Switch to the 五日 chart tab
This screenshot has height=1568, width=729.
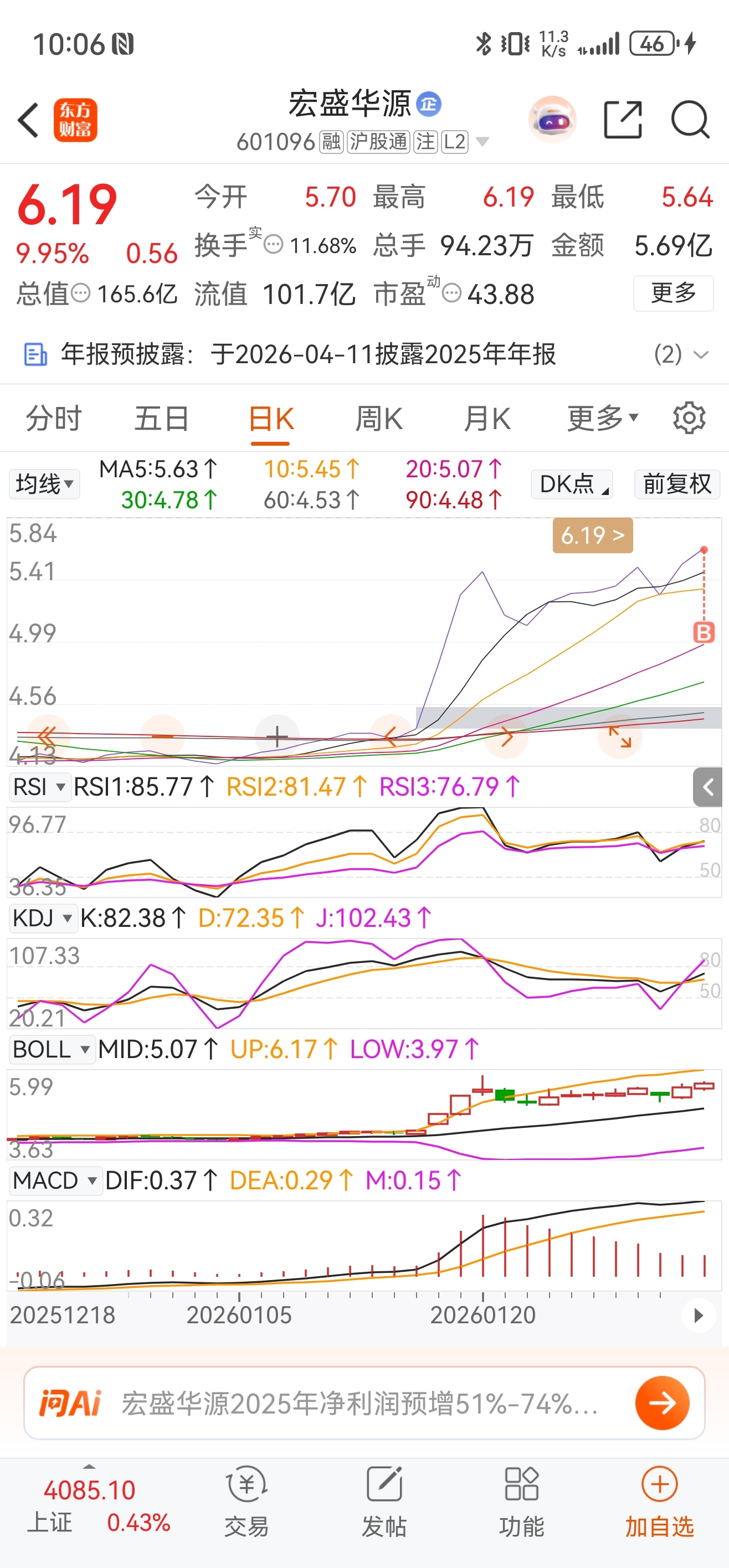161,419
